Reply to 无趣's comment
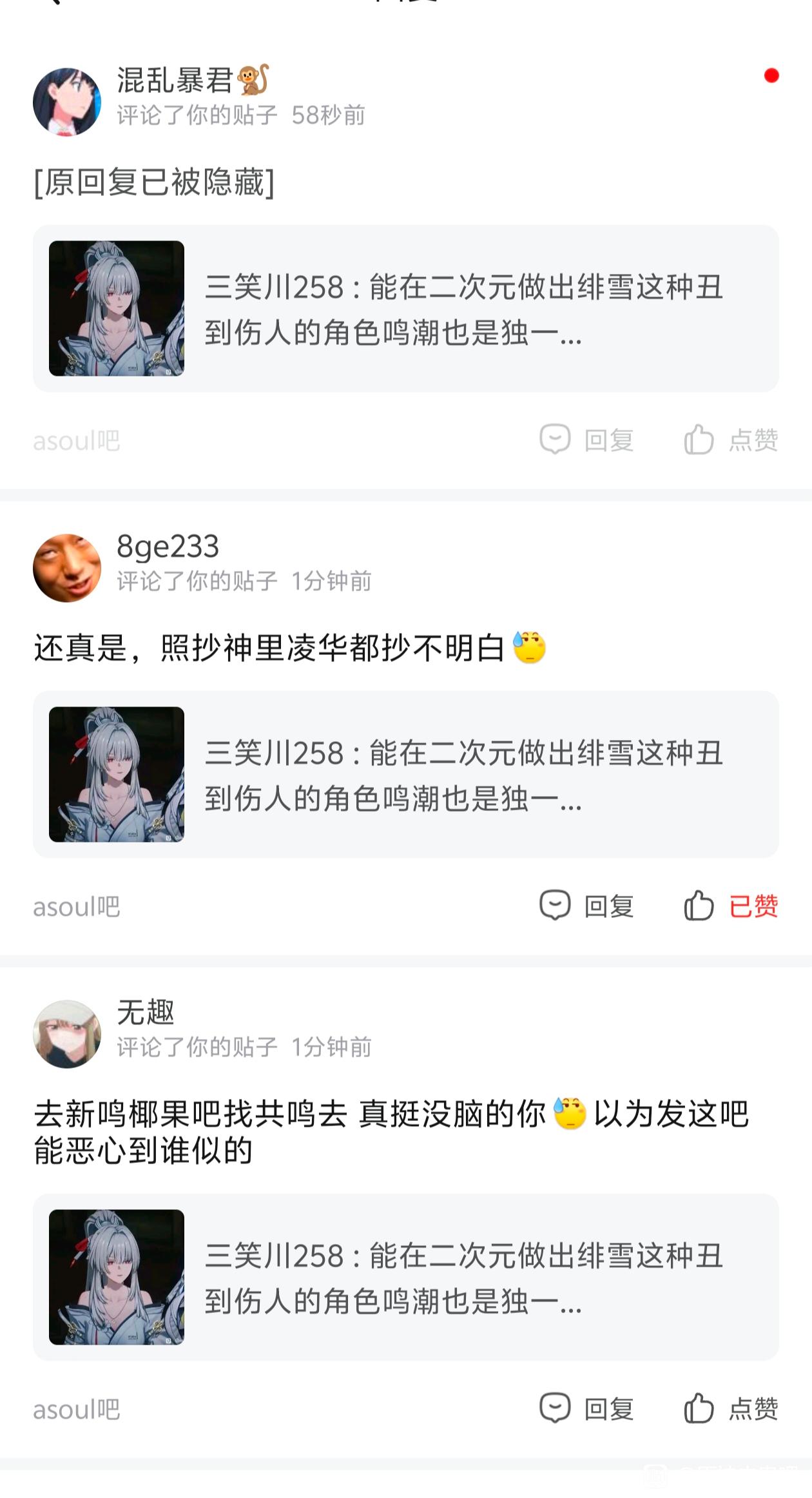Screen dimensions: 812x1498 tap(587, 1409)
